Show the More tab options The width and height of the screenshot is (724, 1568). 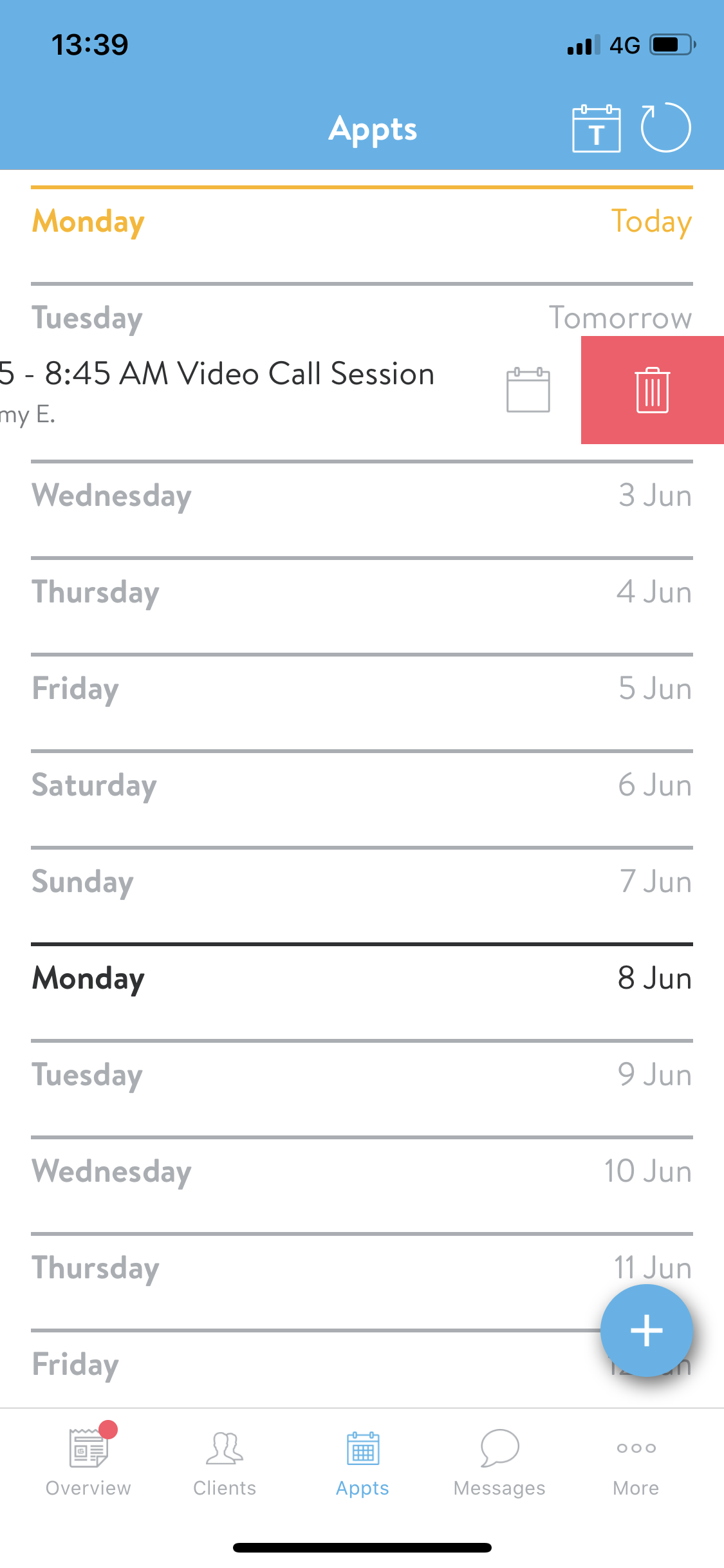pyautogui.click(x=636, y=1460)
